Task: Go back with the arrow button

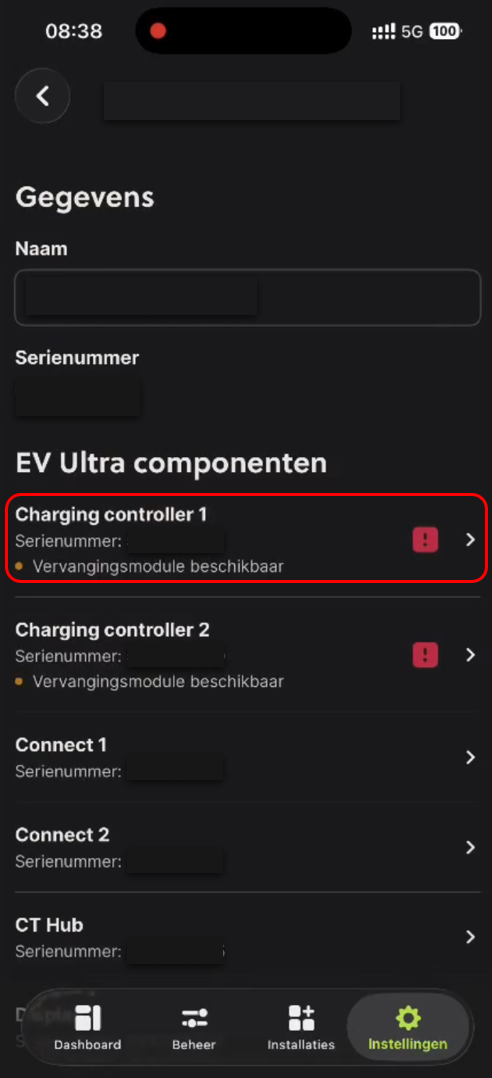Action: click(43, 96)
